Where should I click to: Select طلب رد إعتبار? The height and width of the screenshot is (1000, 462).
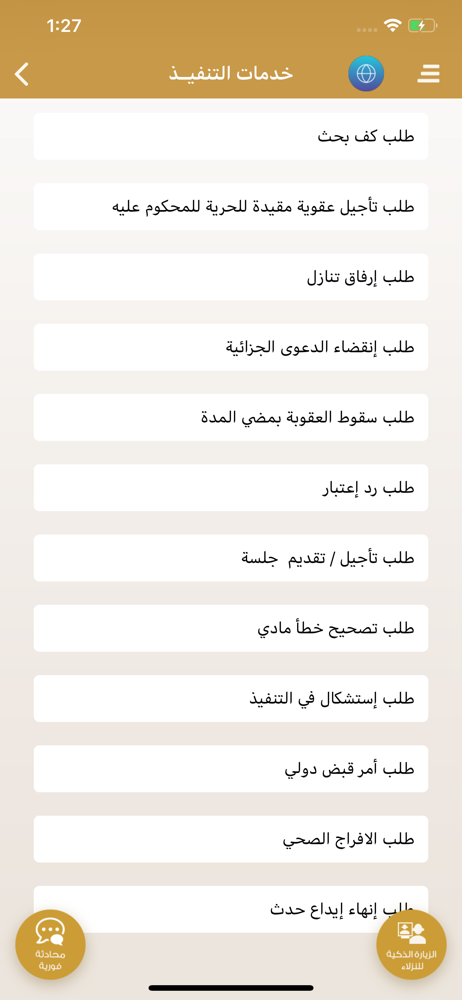click(x=231, y=488)
